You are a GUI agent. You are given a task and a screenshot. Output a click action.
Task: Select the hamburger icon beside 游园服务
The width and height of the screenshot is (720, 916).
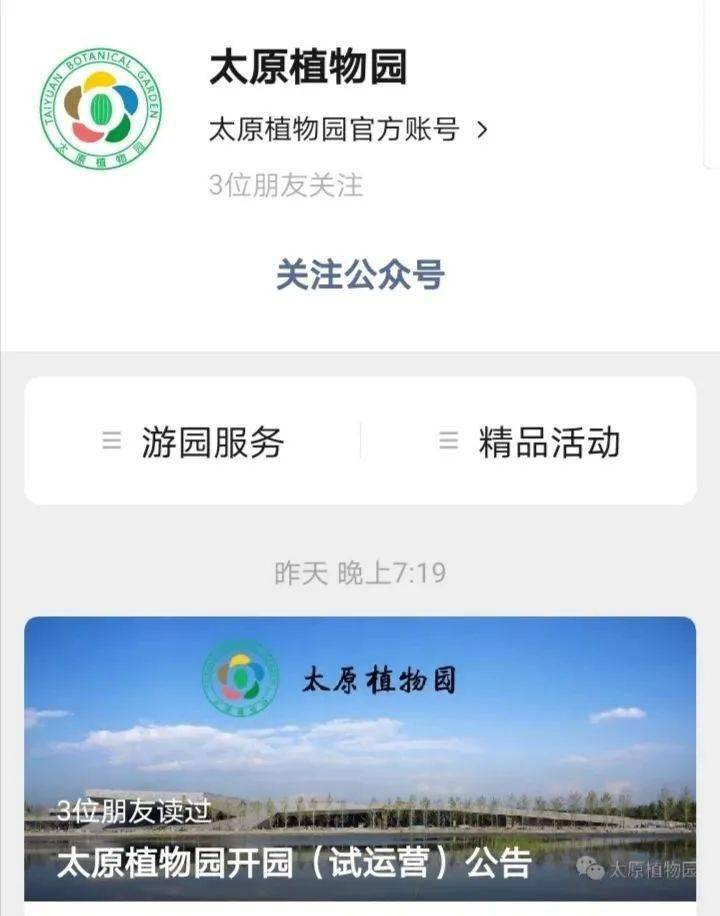[x=107, y=440]
